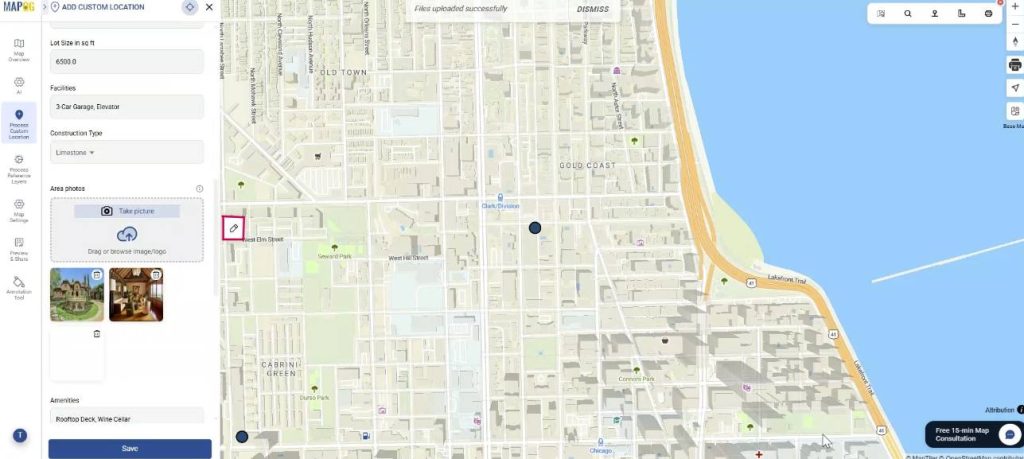Open Process Reference Layers
The image size is (1024, 459).
point(19,166)
